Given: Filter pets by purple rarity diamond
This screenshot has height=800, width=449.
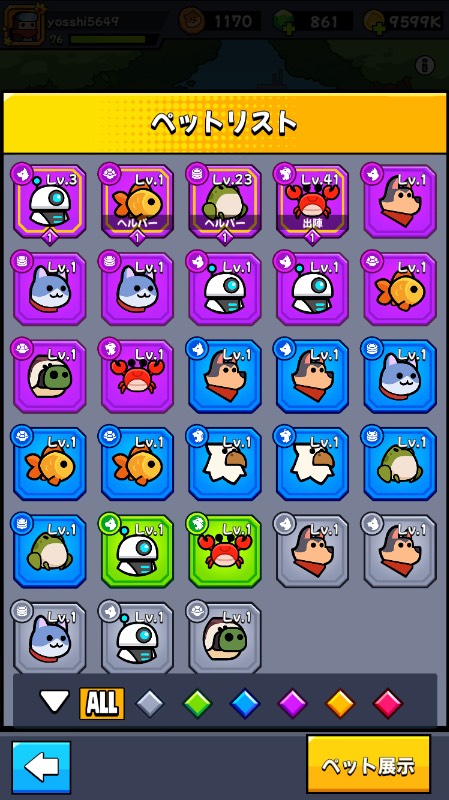Looking at the screenshot, I should [293, 704].
